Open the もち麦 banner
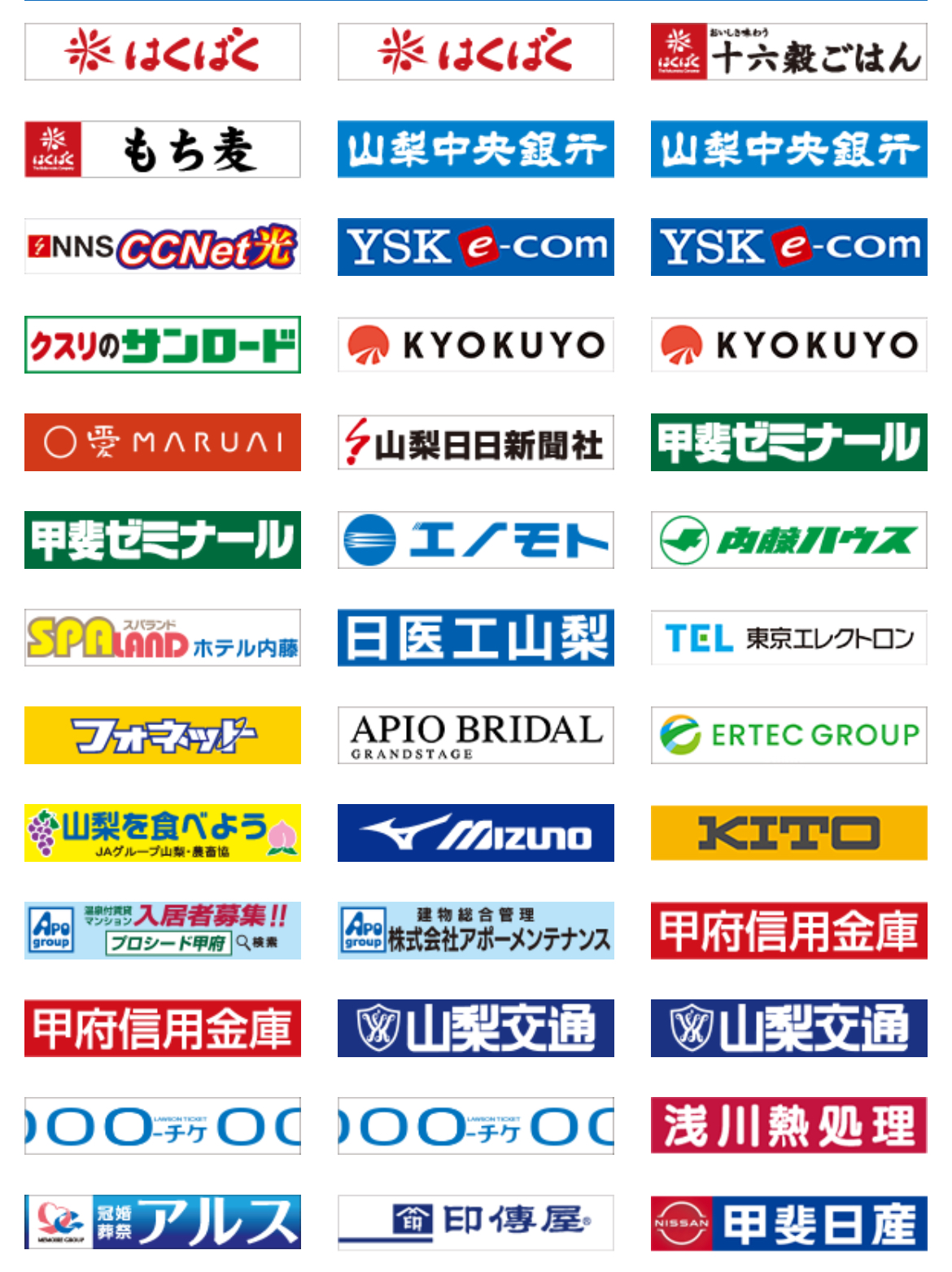The height and width of the screenshot is (1272, 952). (x=162, y=150)
